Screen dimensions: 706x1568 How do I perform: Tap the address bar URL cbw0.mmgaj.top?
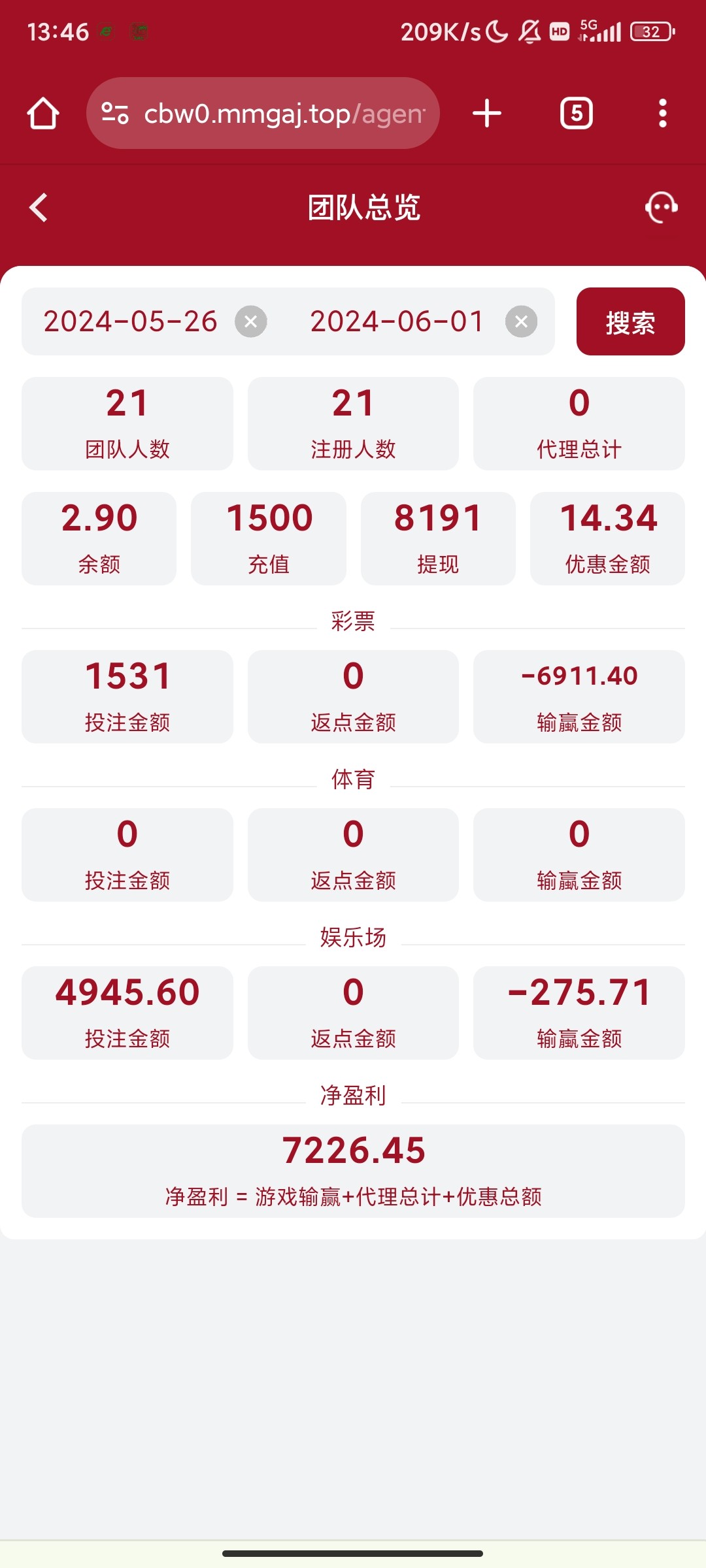[x=281, y=112]
